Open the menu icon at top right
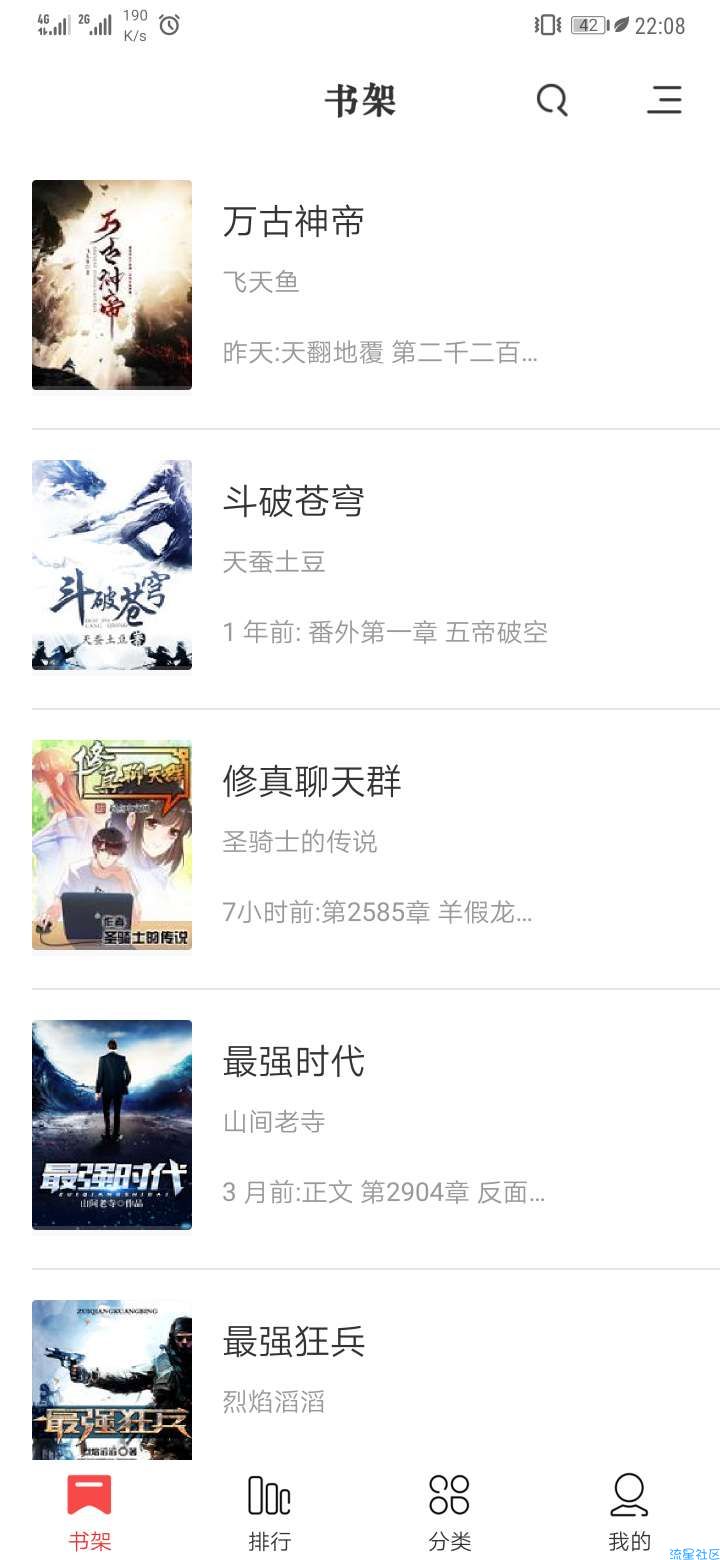This screenshot has height=1560, width=720. tap(664, 100)
